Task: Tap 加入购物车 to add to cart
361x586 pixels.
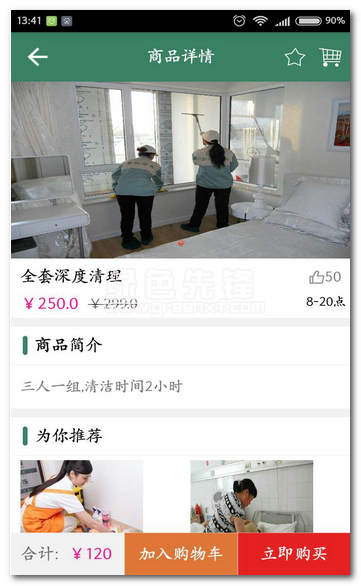Action: [x=181, y=554]
